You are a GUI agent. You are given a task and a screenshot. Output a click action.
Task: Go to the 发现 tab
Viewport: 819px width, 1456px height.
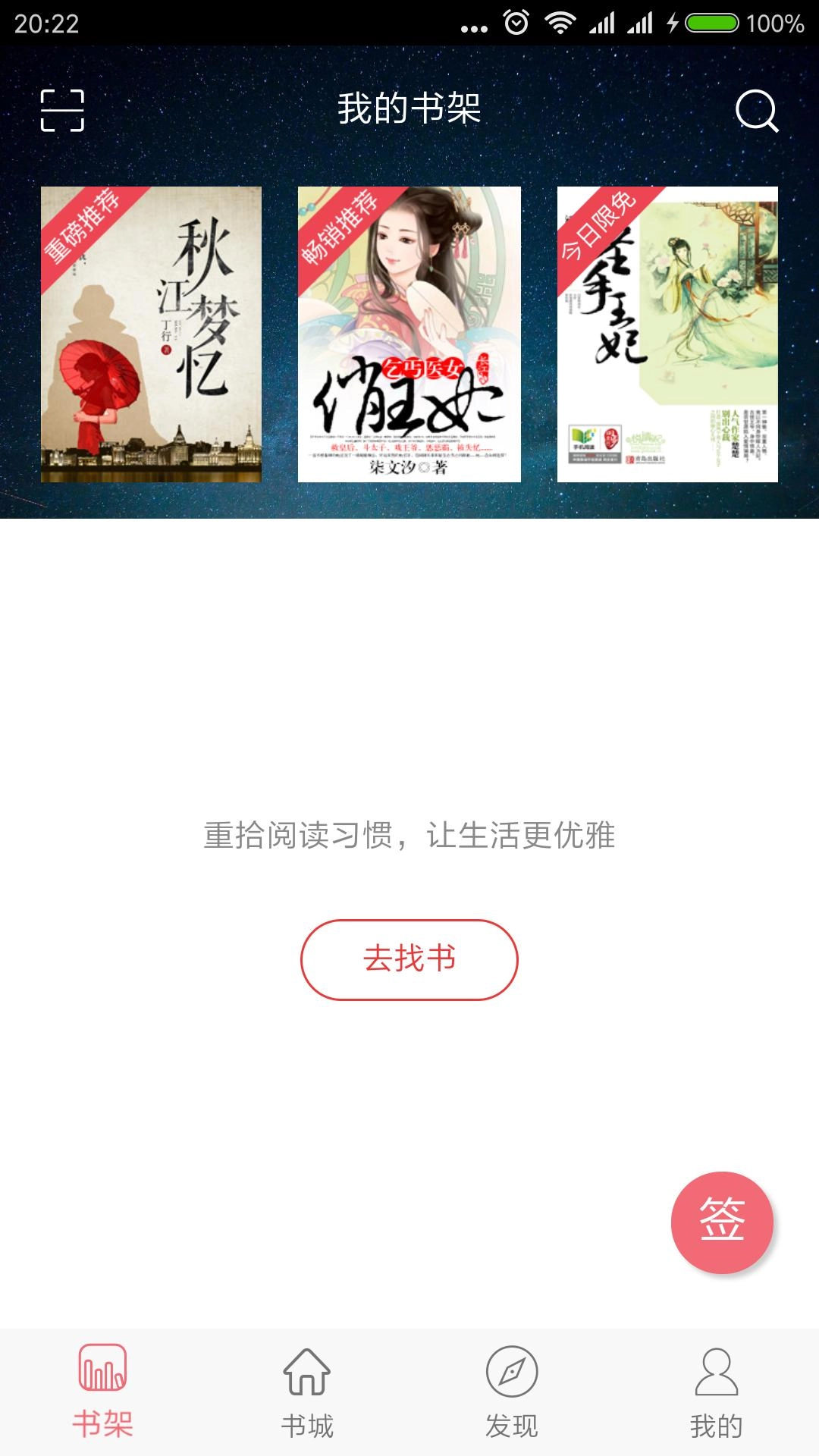coord(512,1392)
